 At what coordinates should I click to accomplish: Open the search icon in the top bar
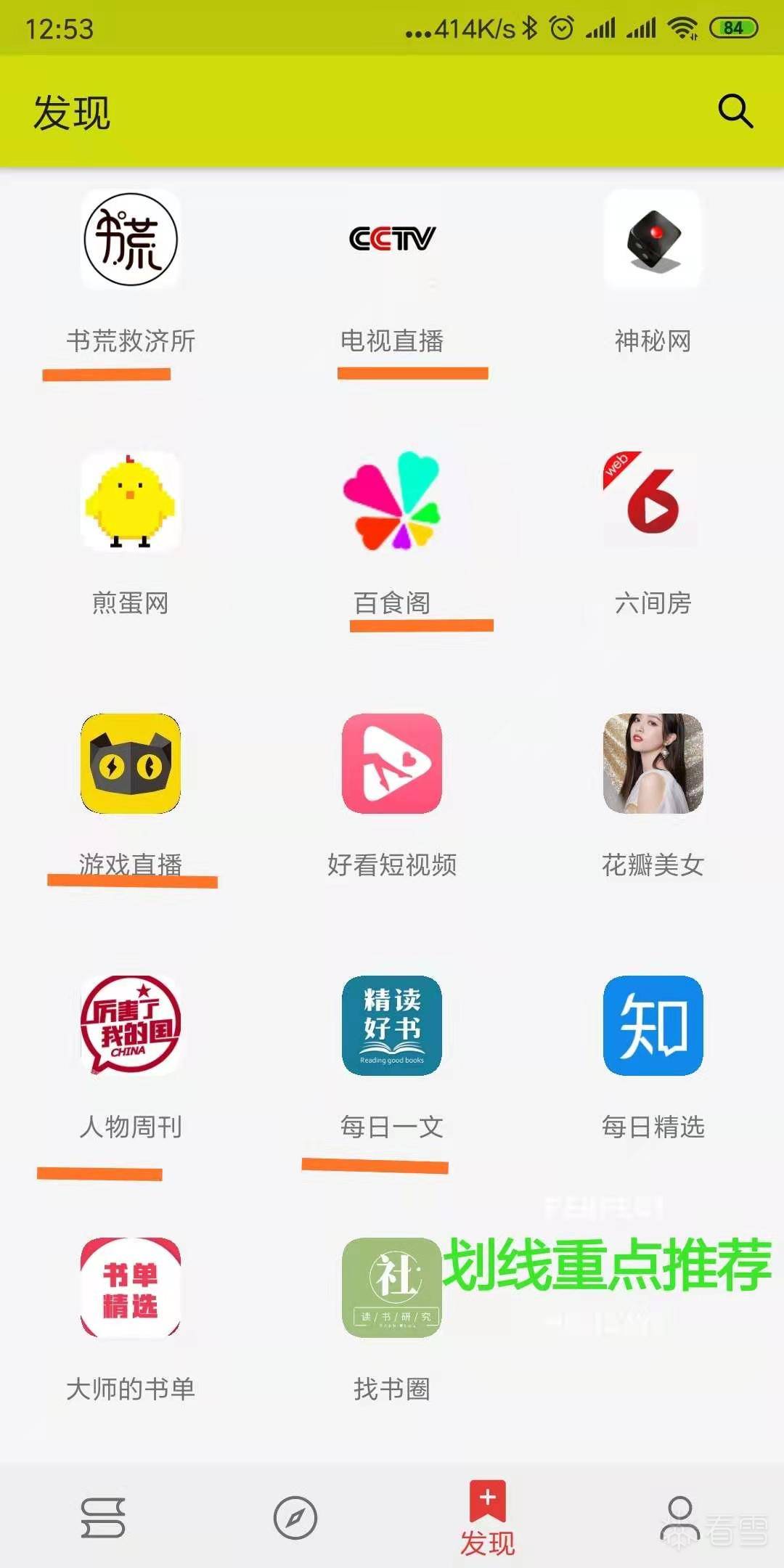(x=735, y=112)
